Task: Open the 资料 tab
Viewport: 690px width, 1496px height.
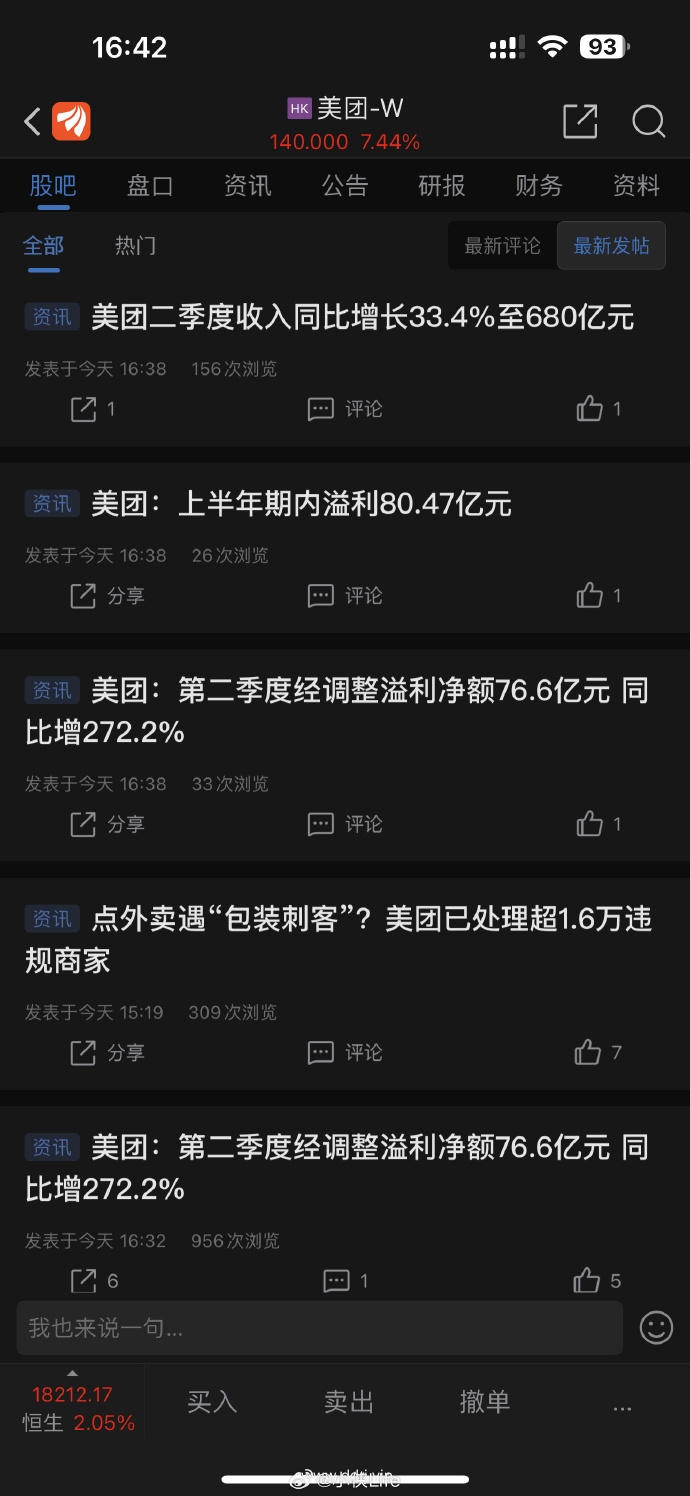Action: 636,185
